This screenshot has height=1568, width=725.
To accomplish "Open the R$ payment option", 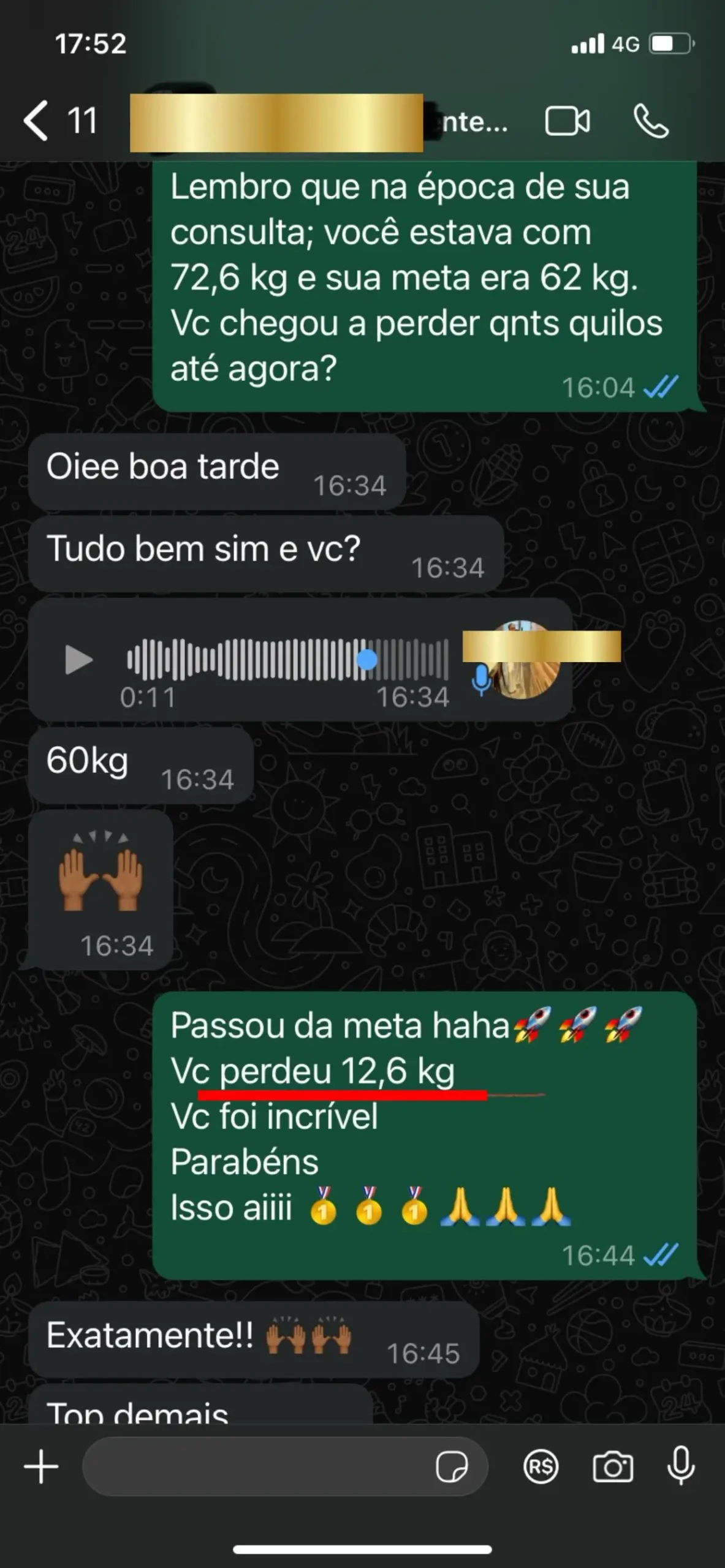I will coord(541,1467).
